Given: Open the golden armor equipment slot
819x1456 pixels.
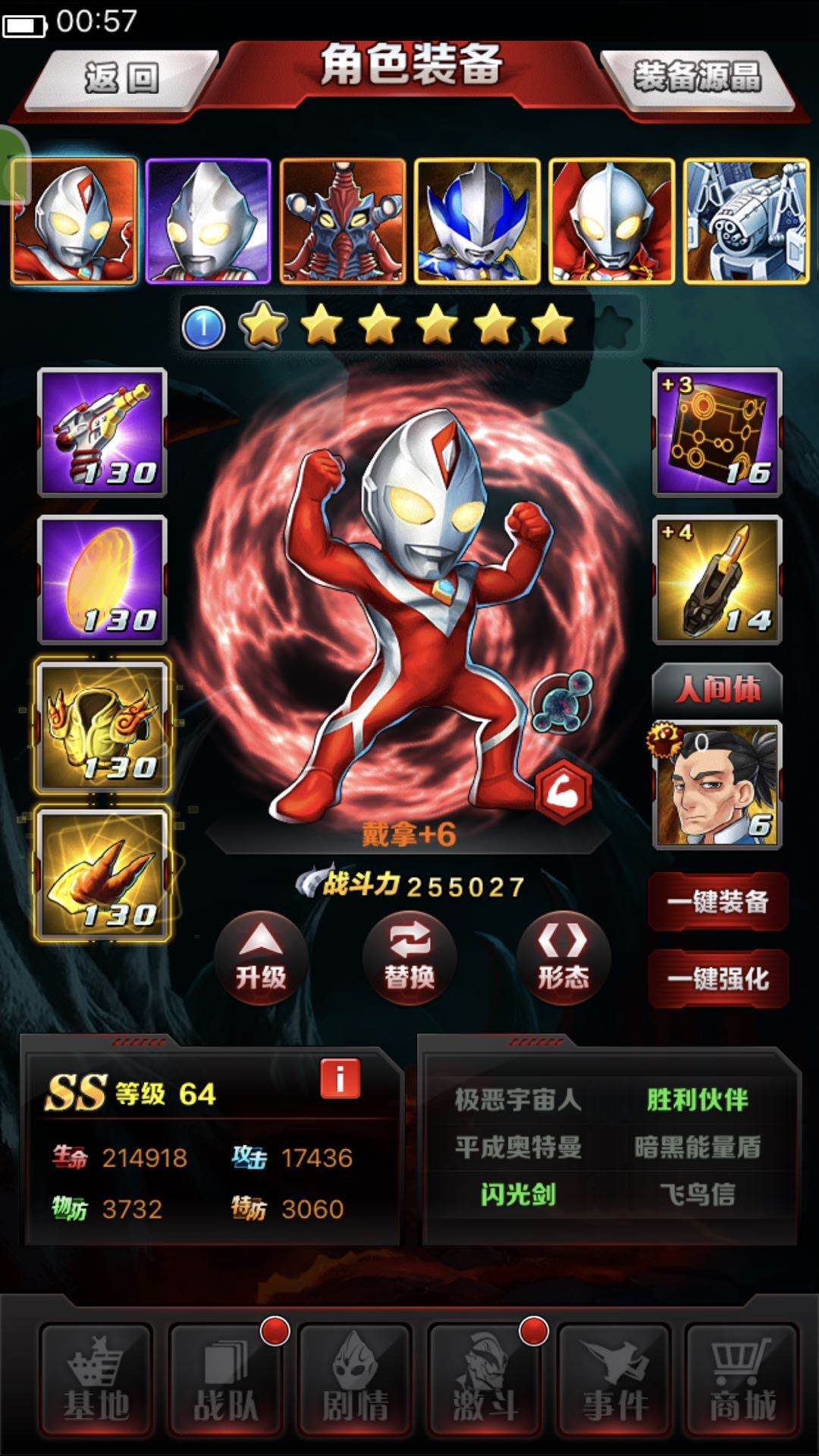Looking at the screenshot, I should click(x=102, y=726).
